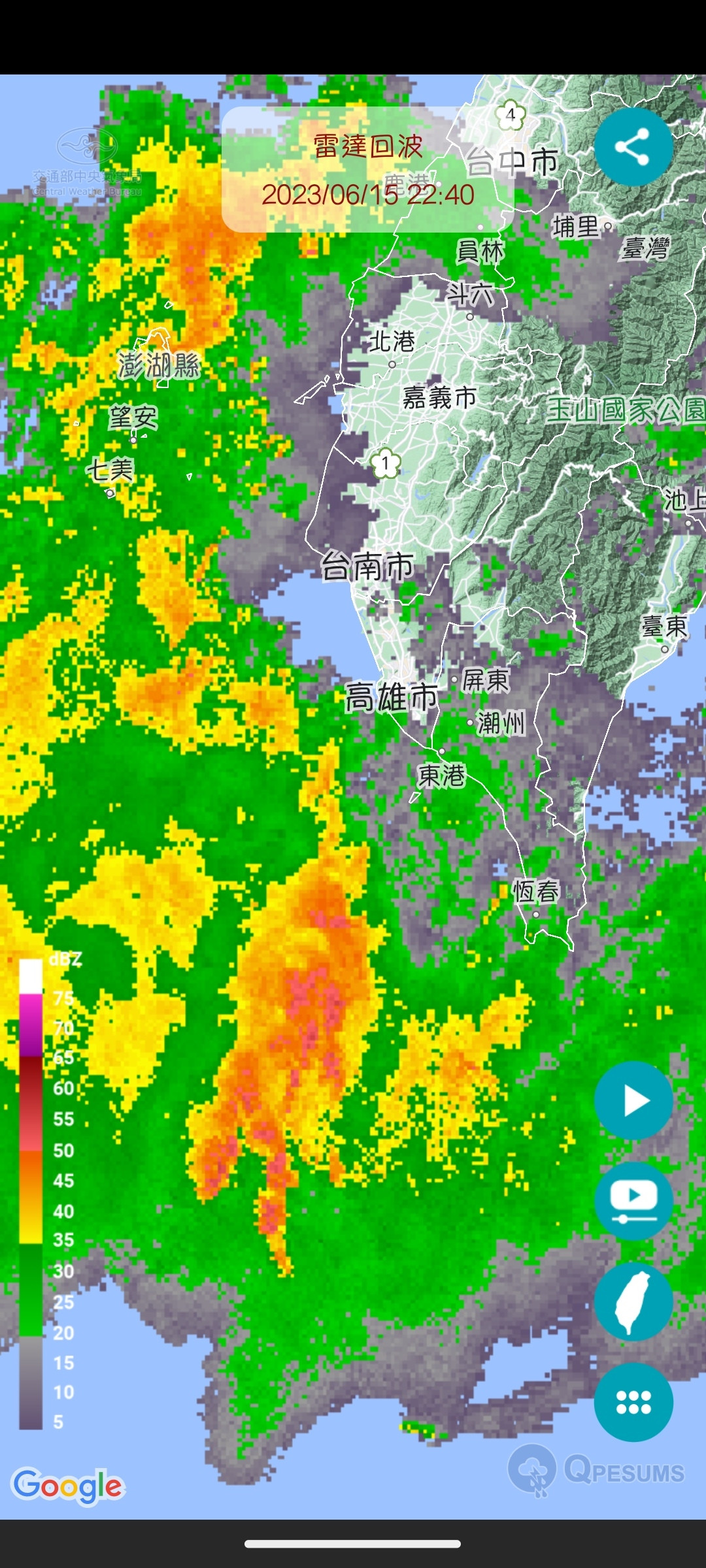Play the radar echo animation
Viewport: 706px width, 1568px height.
pyautogui.click(x=633, y=1101)
